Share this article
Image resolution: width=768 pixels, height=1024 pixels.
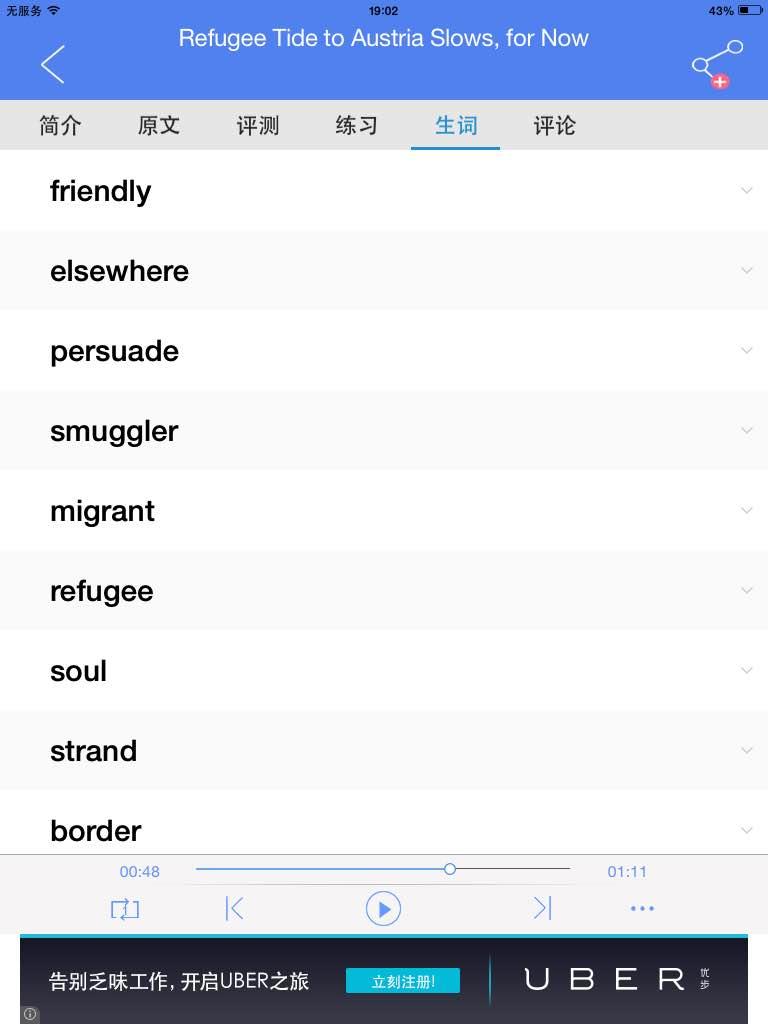click(x=717, y=64)
